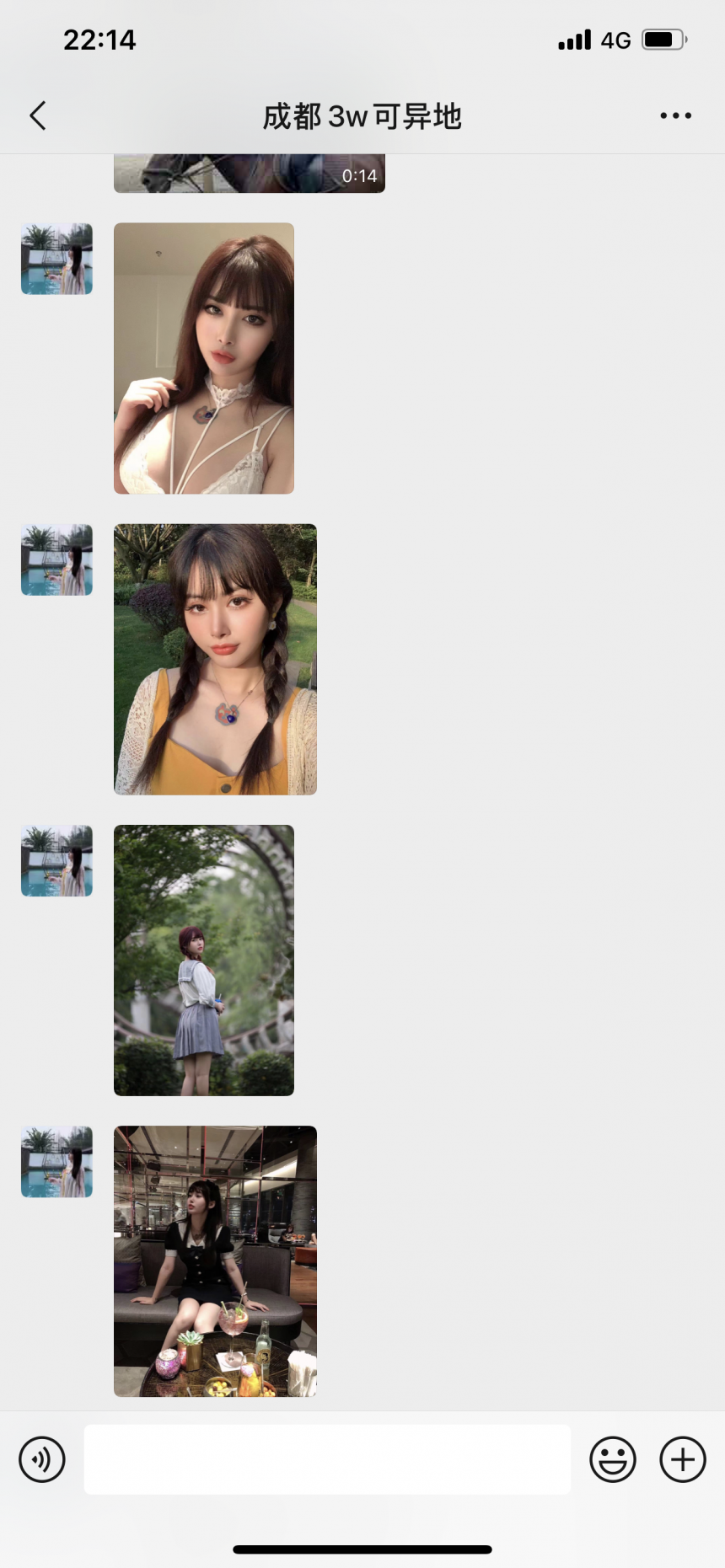This screenshot has height=1568, width=725.
Task: Open the photo with braids and yellow dress
Action: (215, 659)
